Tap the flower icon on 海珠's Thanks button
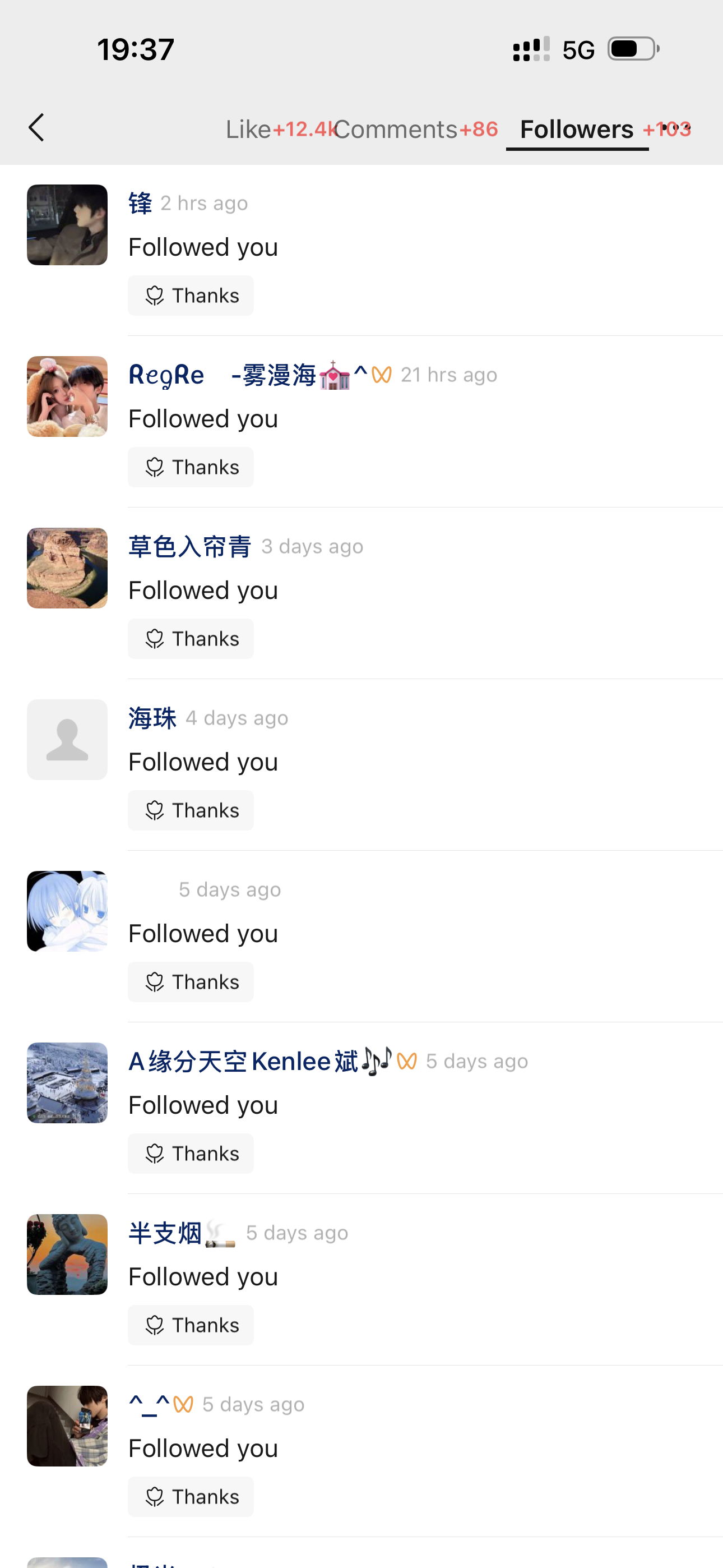The image size is (723, 1568). tap(155, 810)
